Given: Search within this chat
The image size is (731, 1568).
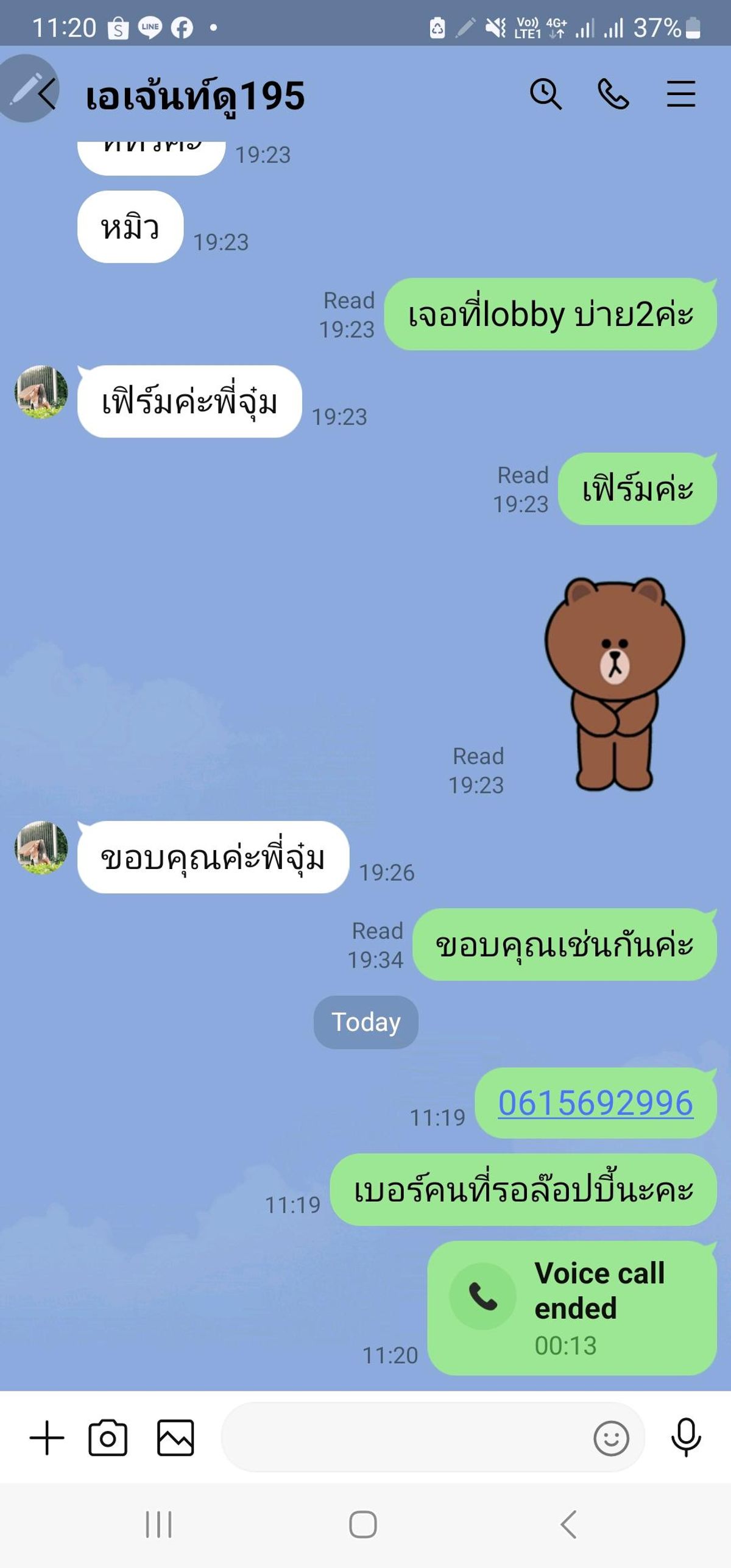Looking at the screenshot, I should click(x=545, y=94).
